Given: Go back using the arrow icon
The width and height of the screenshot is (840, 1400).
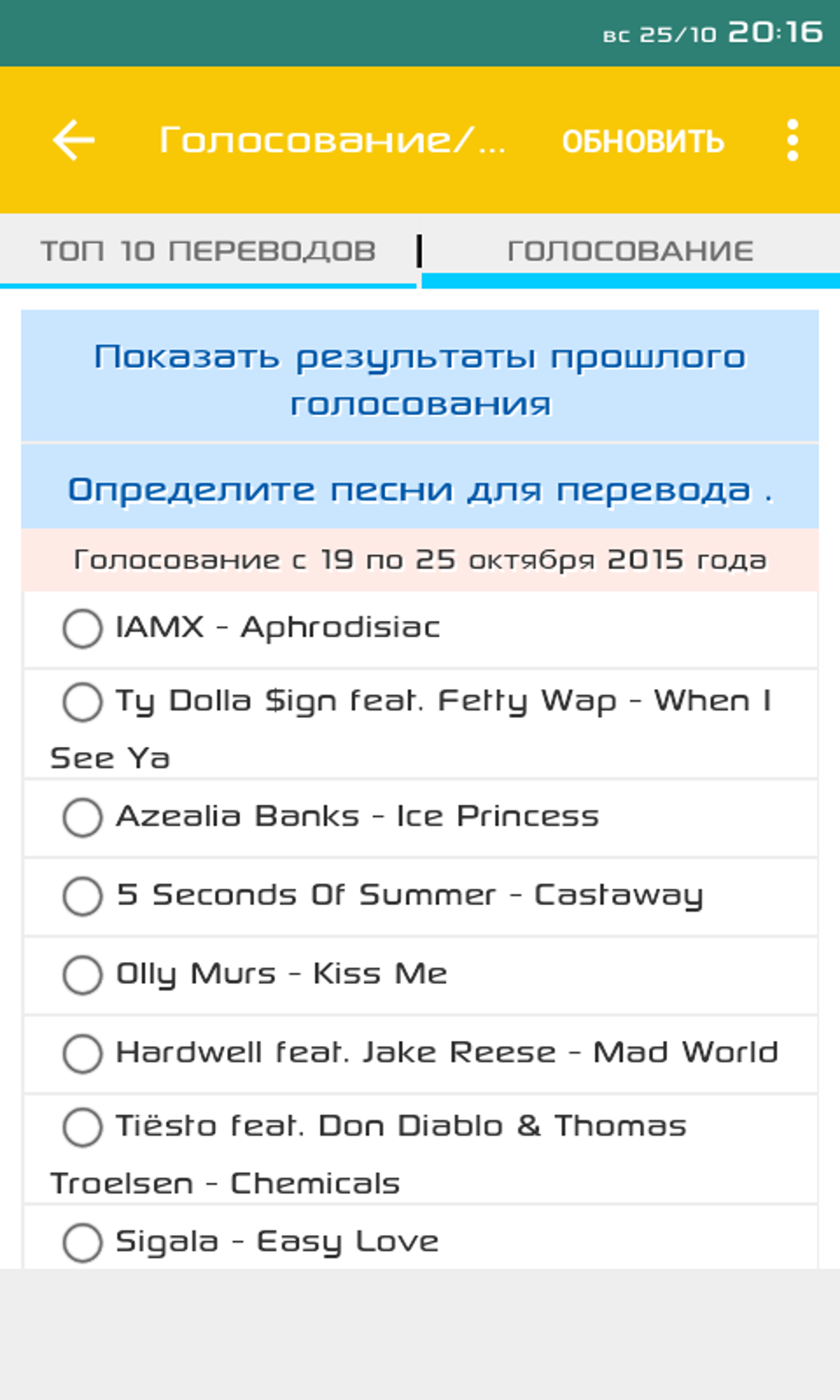Looking at the screenshot, I should click(x=73, y=140).
